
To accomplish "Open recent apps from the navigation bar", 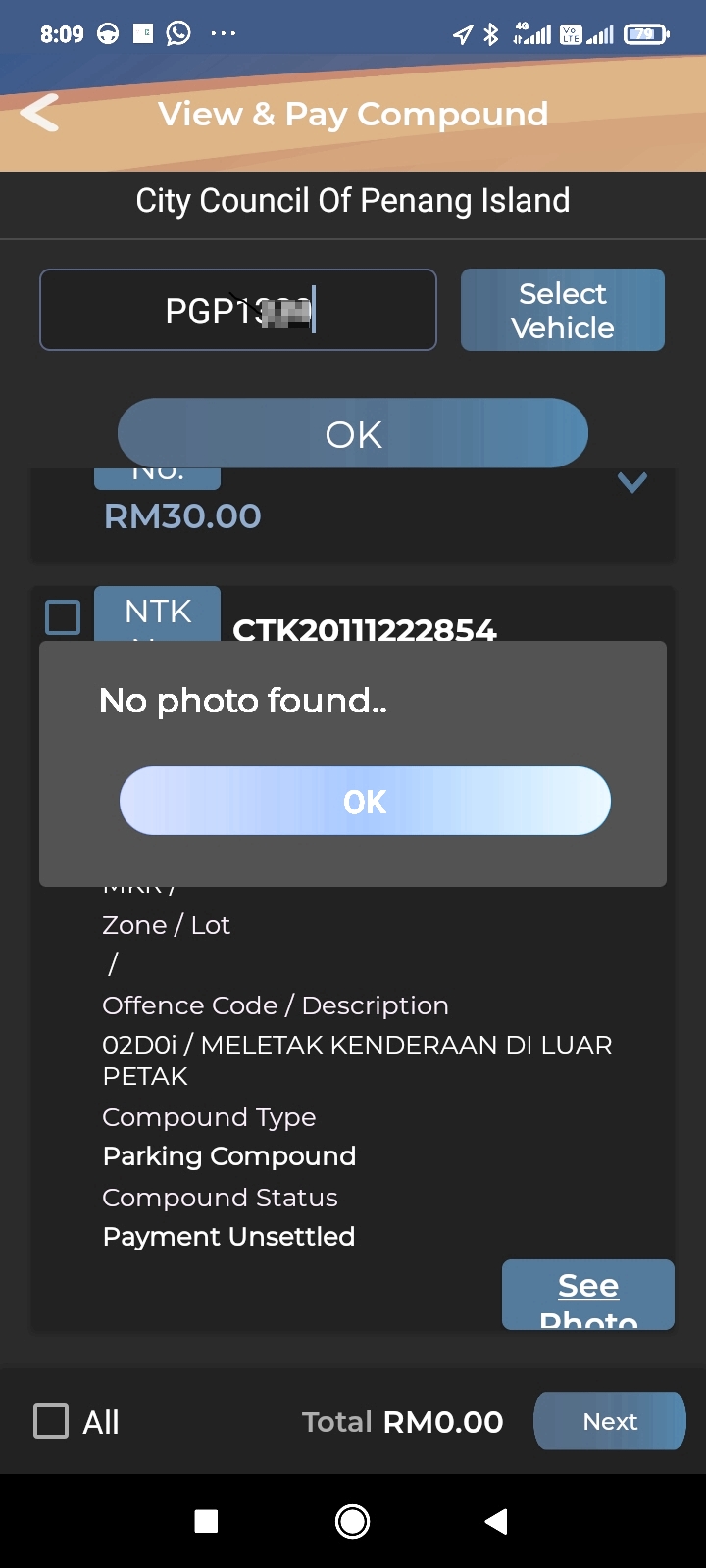I will coord(206,1521).
